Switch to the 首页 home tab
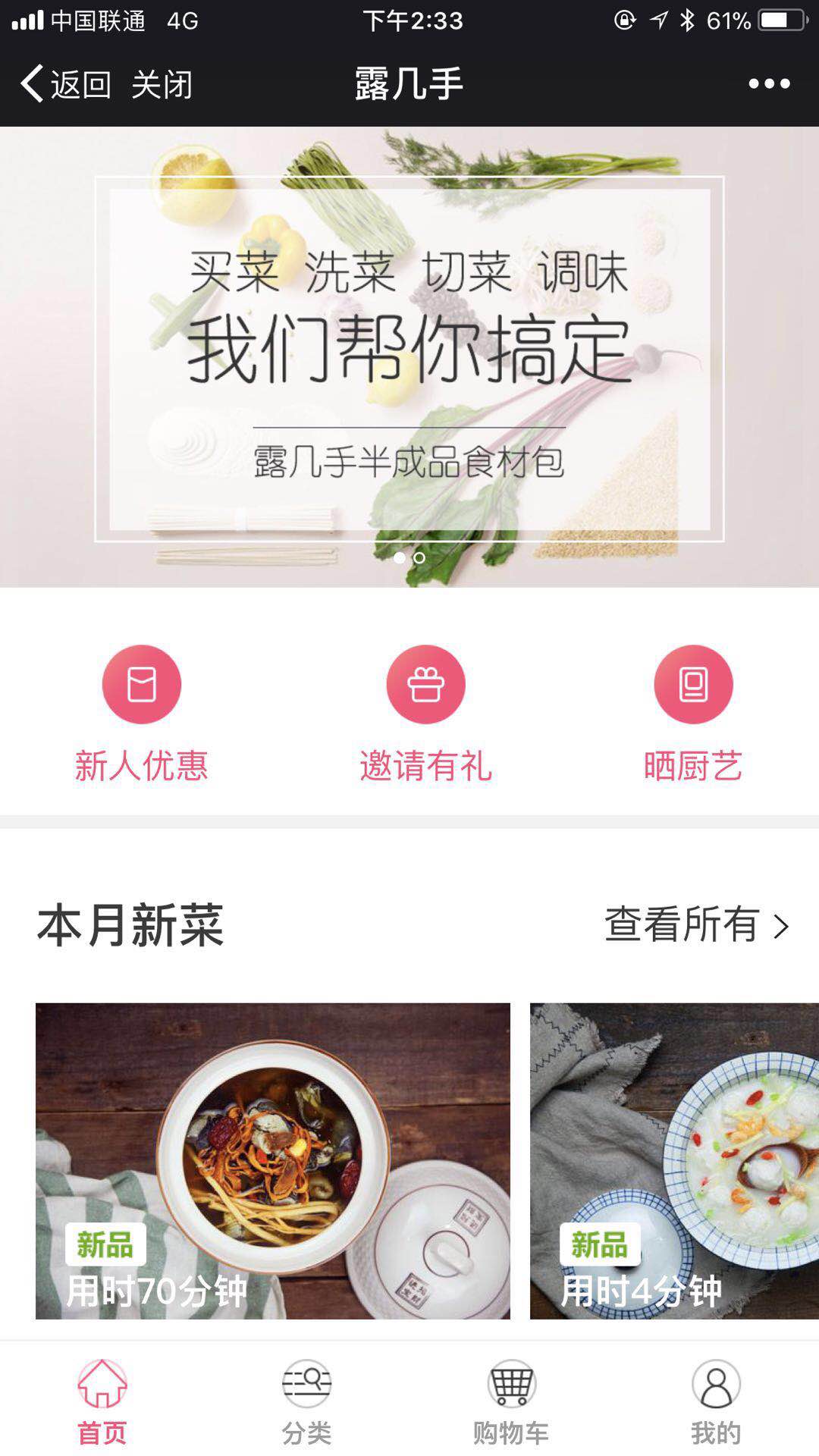 click(102, 1401)
